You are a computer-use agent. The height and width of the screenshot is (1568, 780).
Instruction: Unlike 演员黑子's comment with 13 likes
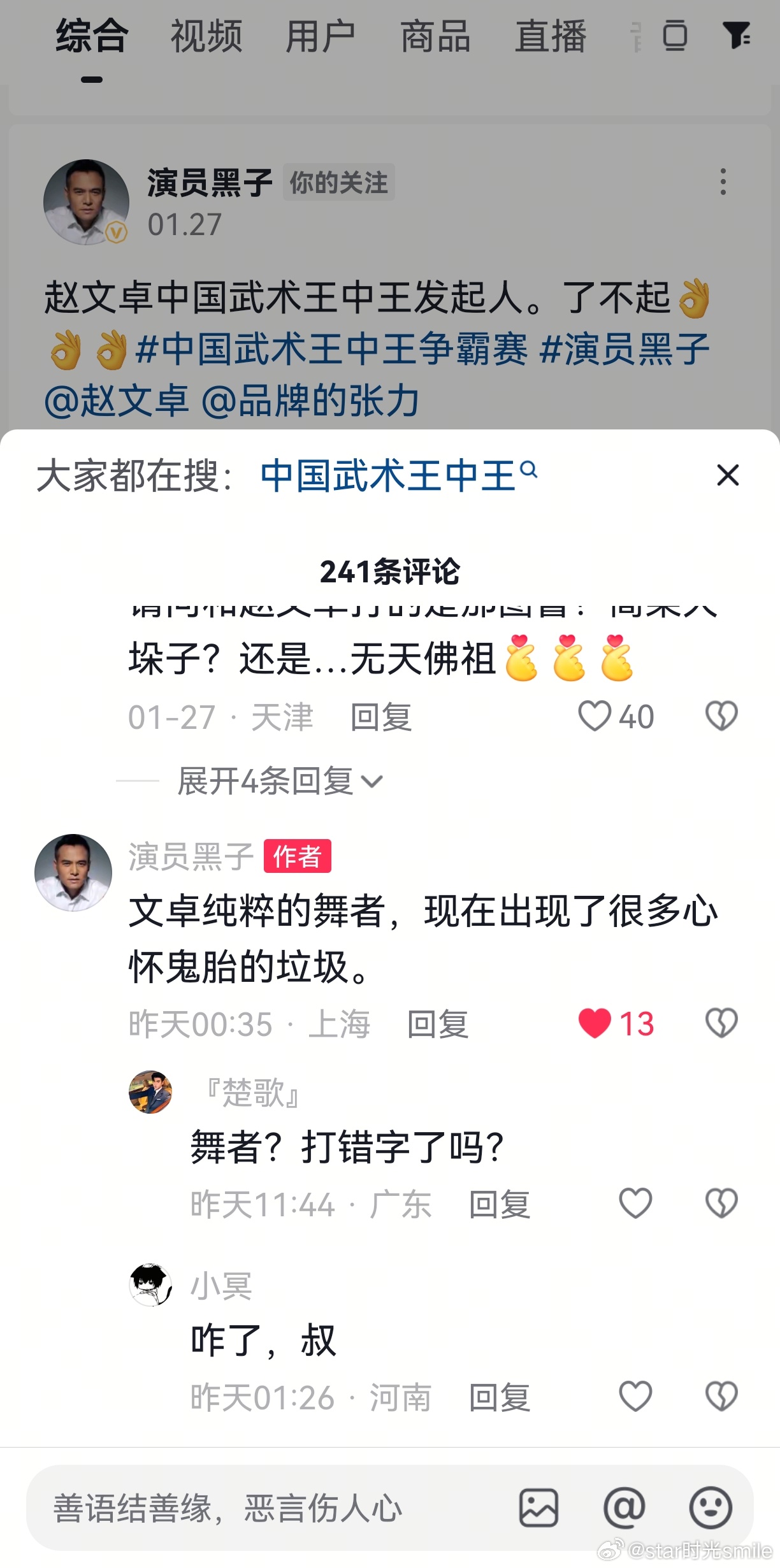pos(595,1023)
